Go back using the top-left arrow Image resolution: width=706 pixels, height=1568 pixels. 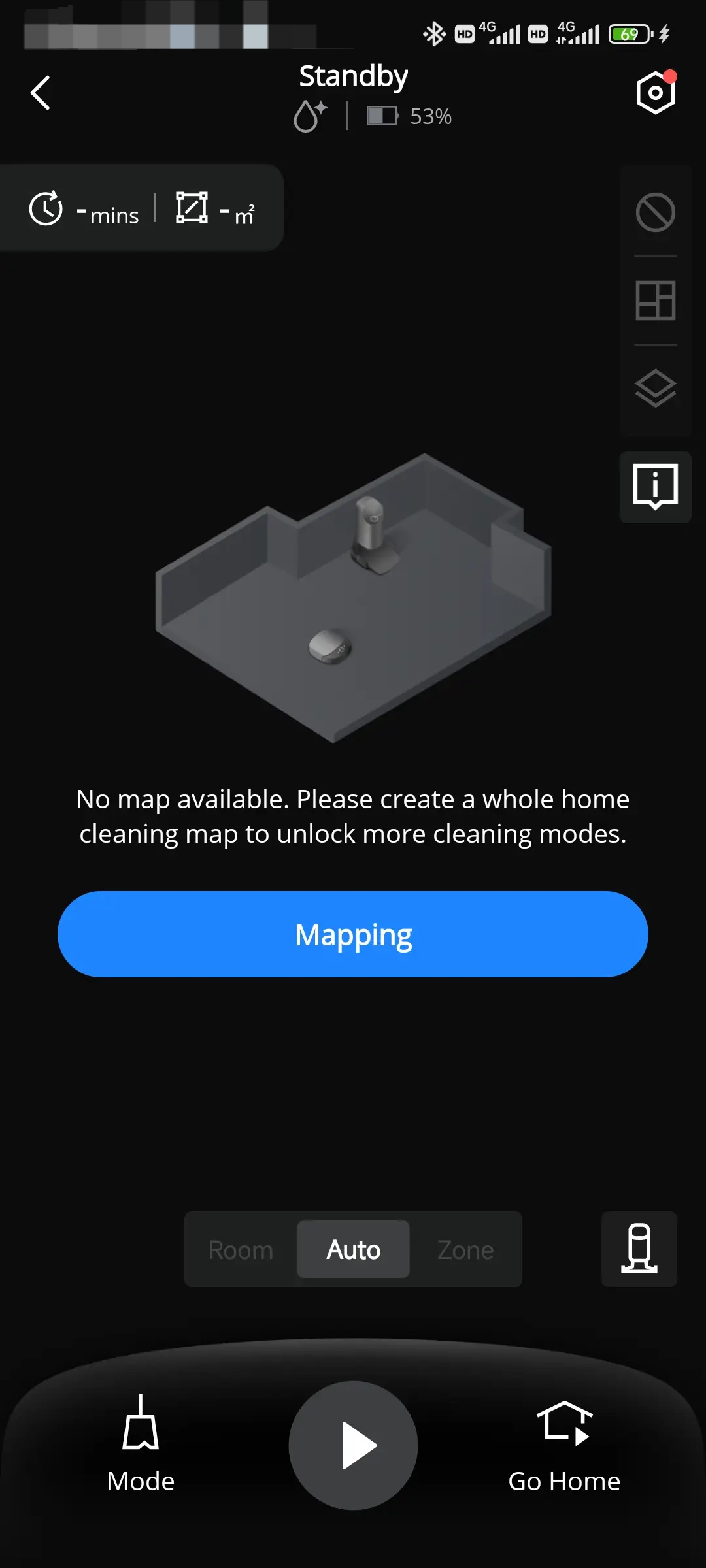pyautogui.click(x=41, y=93)
